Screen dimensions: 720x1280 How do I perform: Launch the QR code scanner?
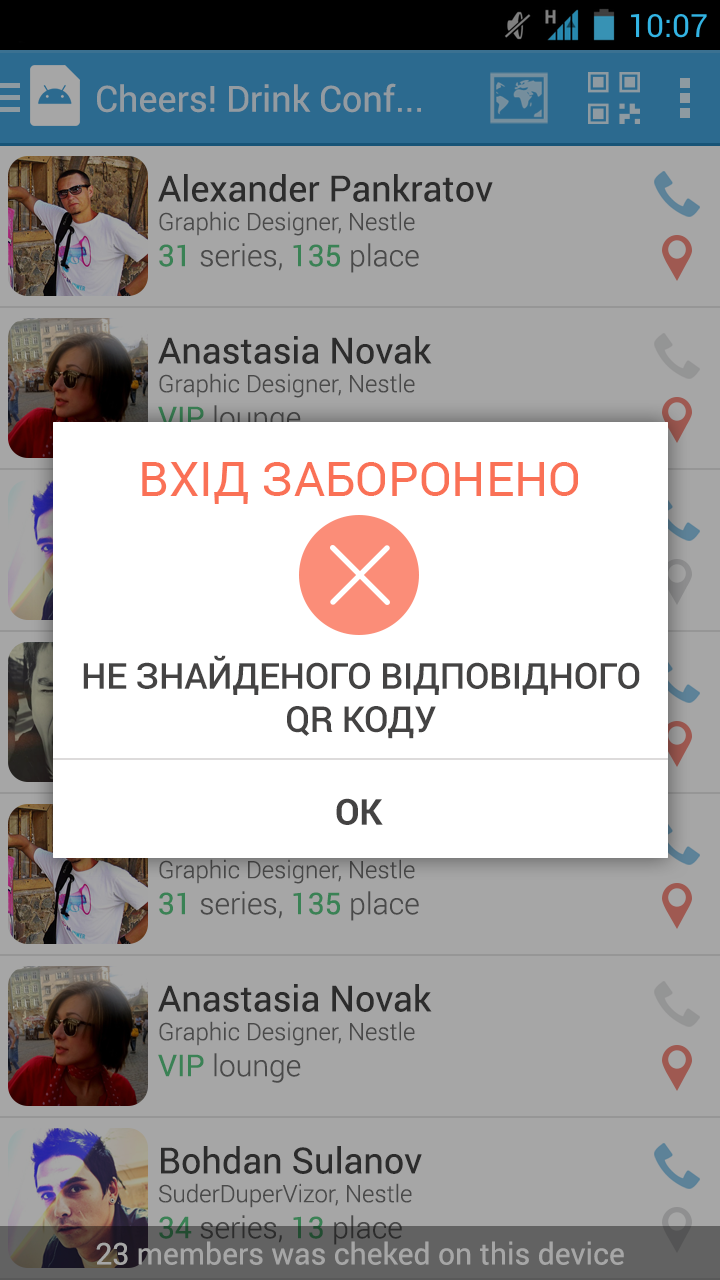pos(613,98)
